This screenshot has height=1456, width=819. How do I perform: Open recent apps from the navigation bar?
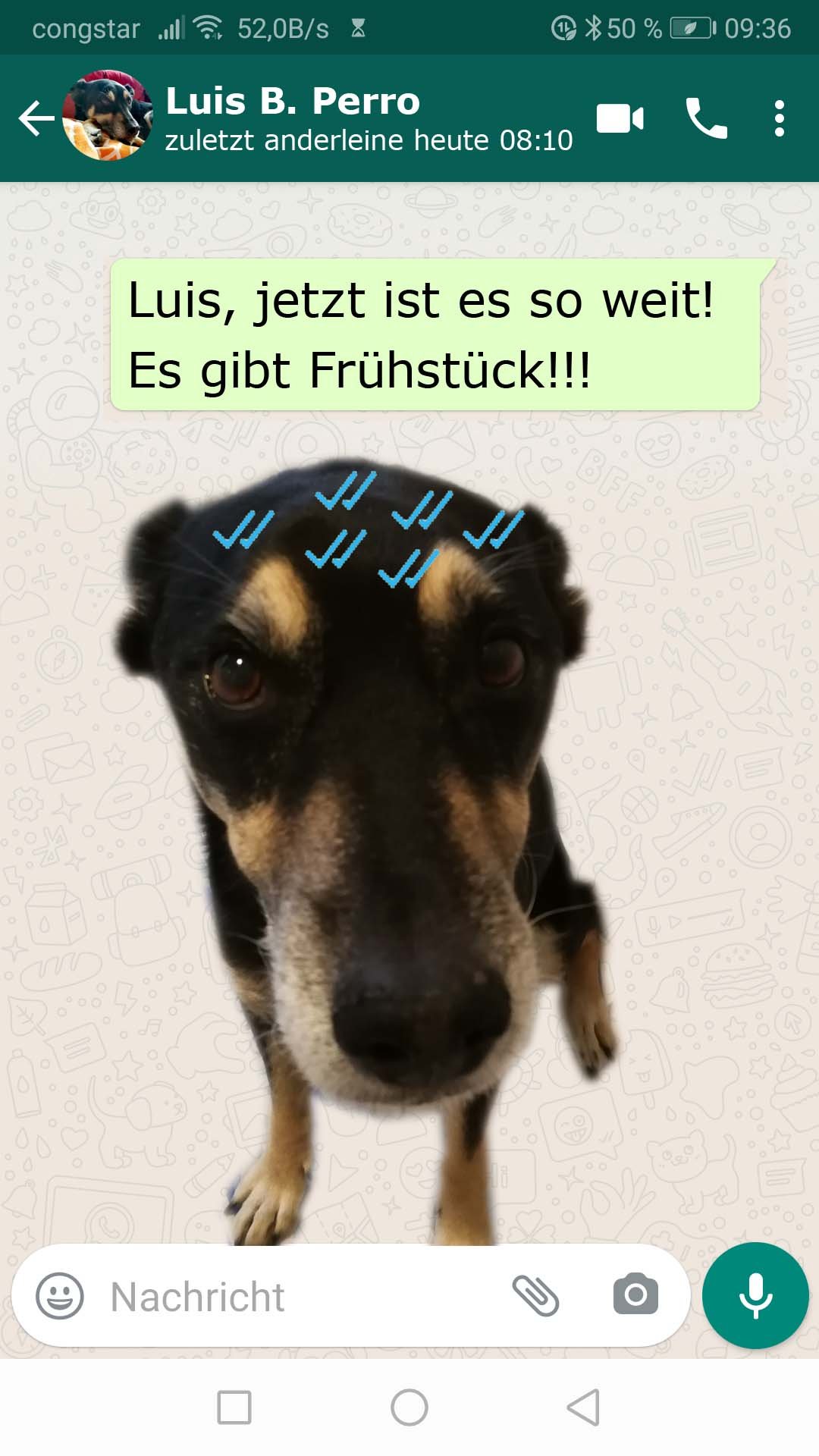coord(234,1407)
